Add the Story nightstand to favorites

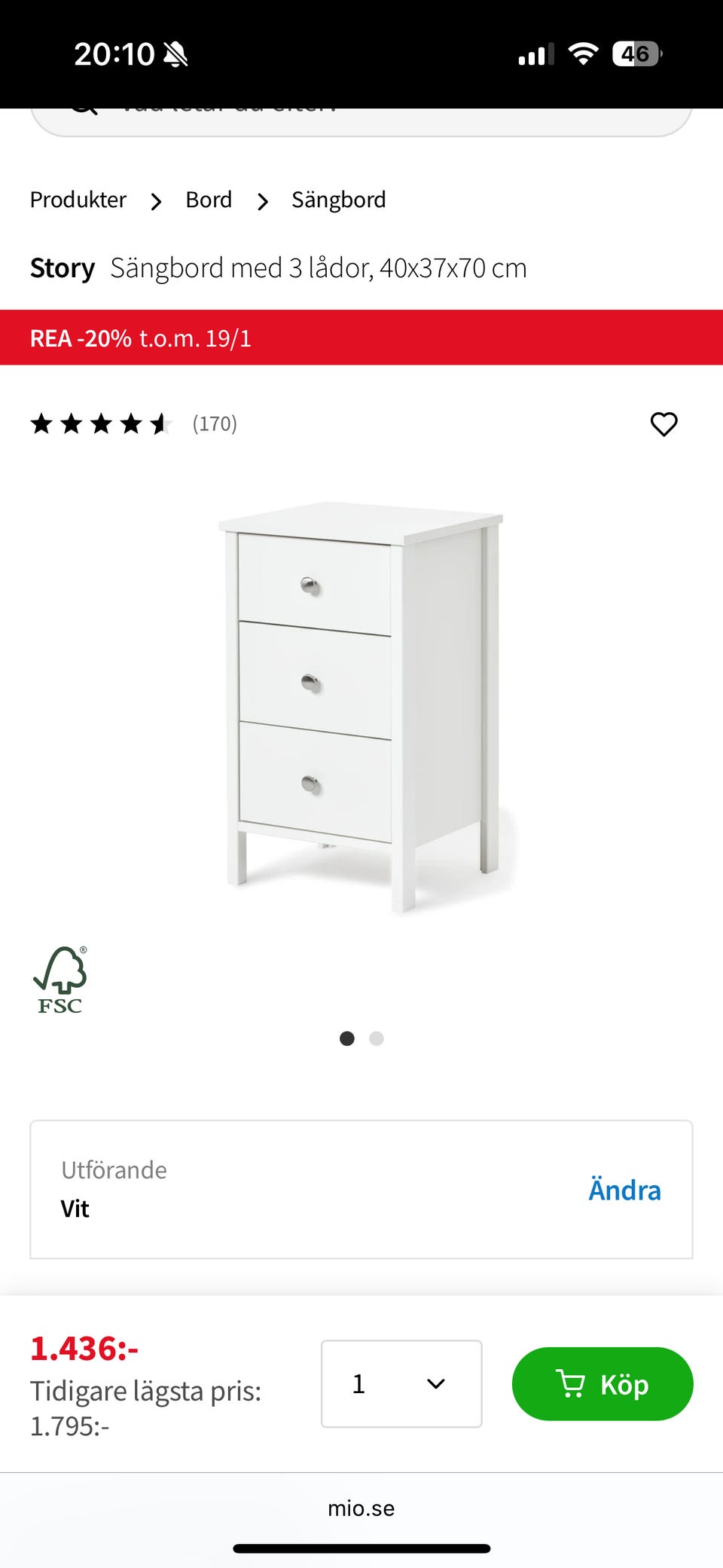coord(664,424)
